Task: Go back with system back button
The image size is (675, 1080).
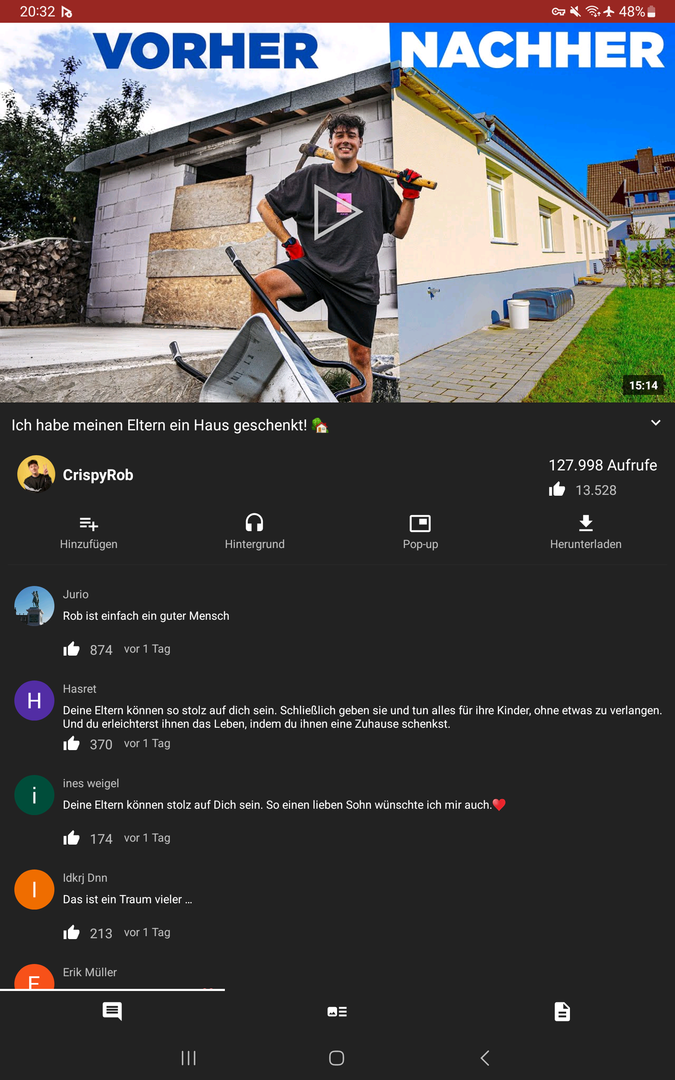Action: click(x=485, y=1058)
